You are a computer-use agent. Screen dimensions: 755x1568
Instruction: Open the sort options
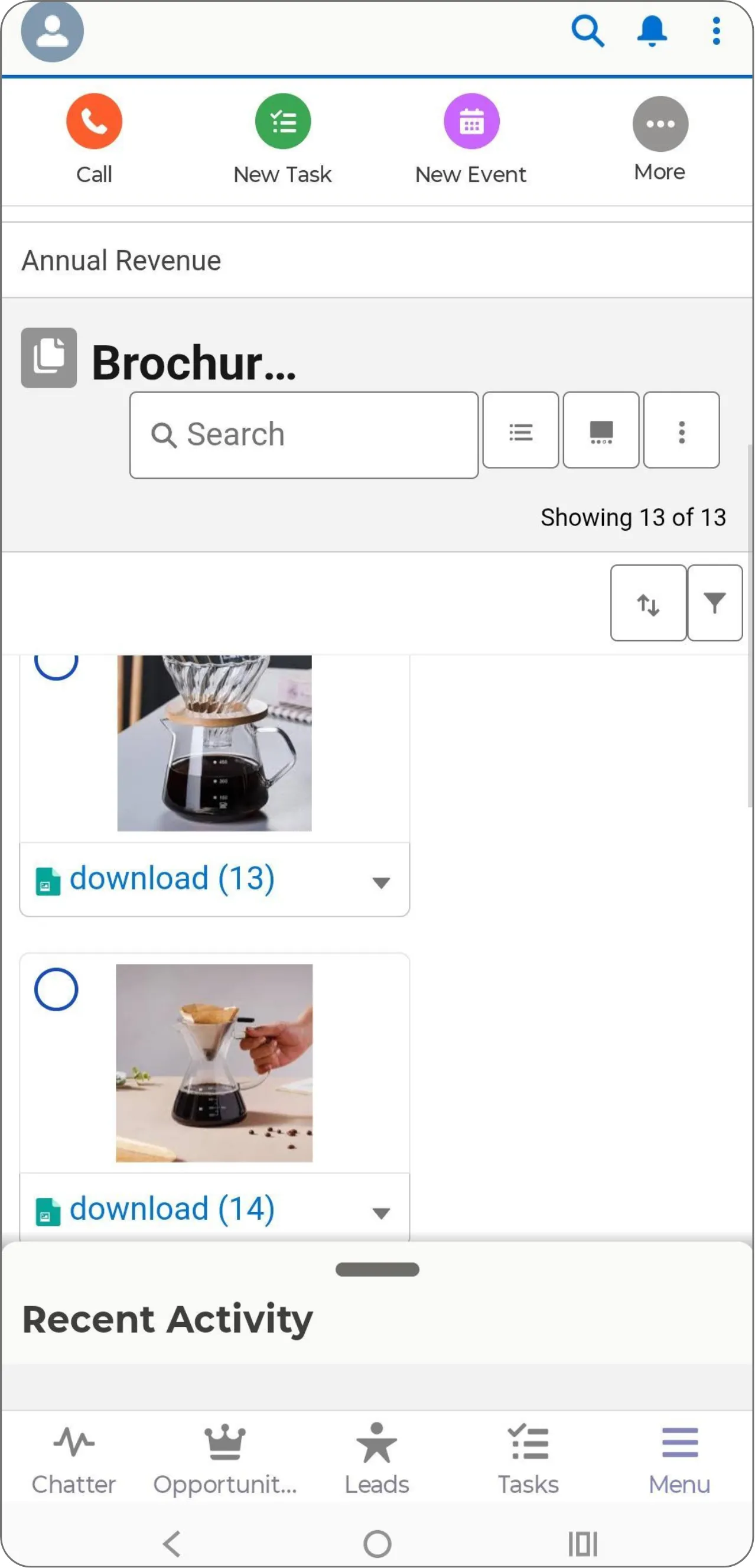(x=649, y=603)
